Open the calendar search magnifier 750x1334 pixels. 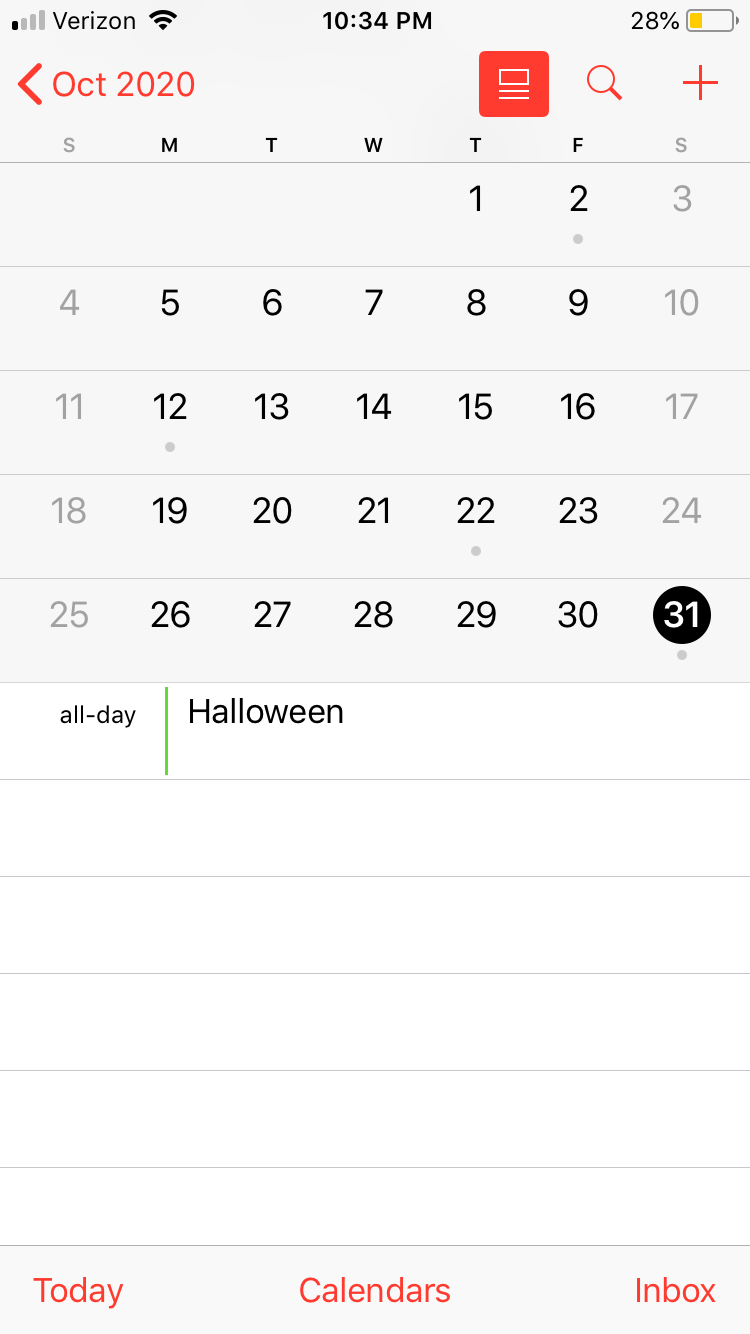[x=604, y=84]
